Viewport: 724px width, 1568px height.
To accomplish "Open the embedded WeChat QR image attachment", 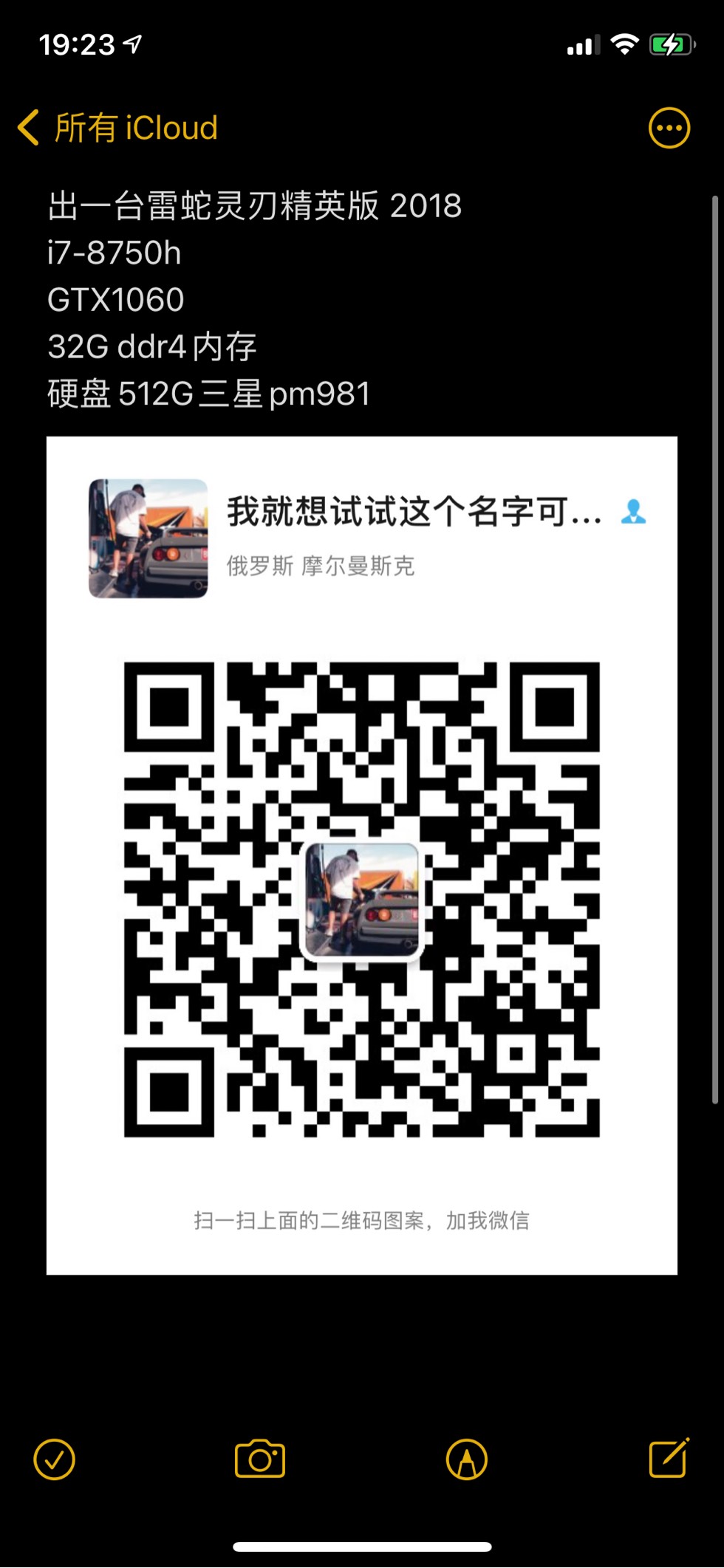I will tap(361, 855).
